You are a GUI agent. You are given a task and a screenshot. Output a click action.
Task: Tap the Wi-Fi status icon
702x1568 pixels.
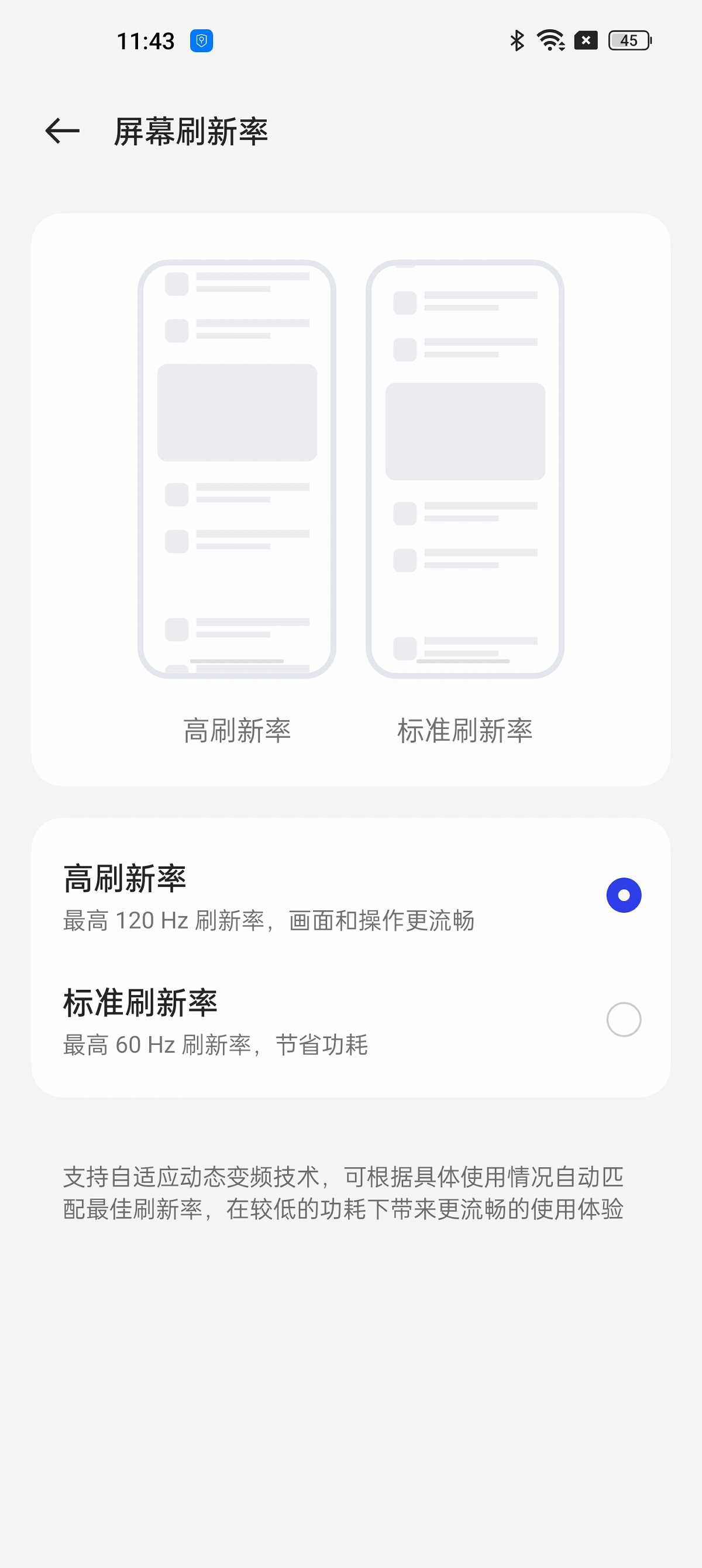click(550, 40)
